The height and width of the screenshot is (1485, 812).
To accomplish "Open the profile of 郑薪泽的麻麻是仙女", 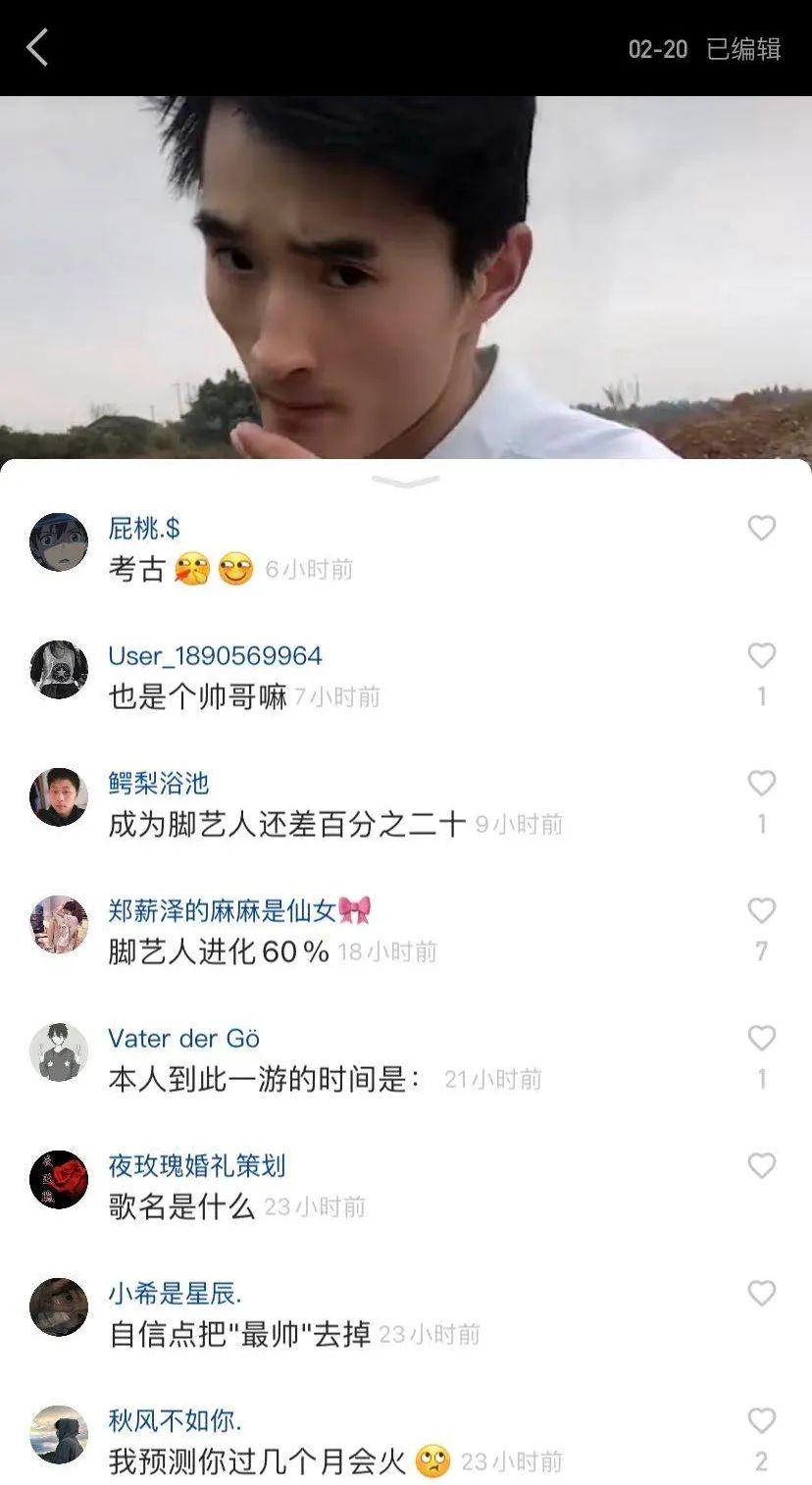I will click(x=238, y=910).
